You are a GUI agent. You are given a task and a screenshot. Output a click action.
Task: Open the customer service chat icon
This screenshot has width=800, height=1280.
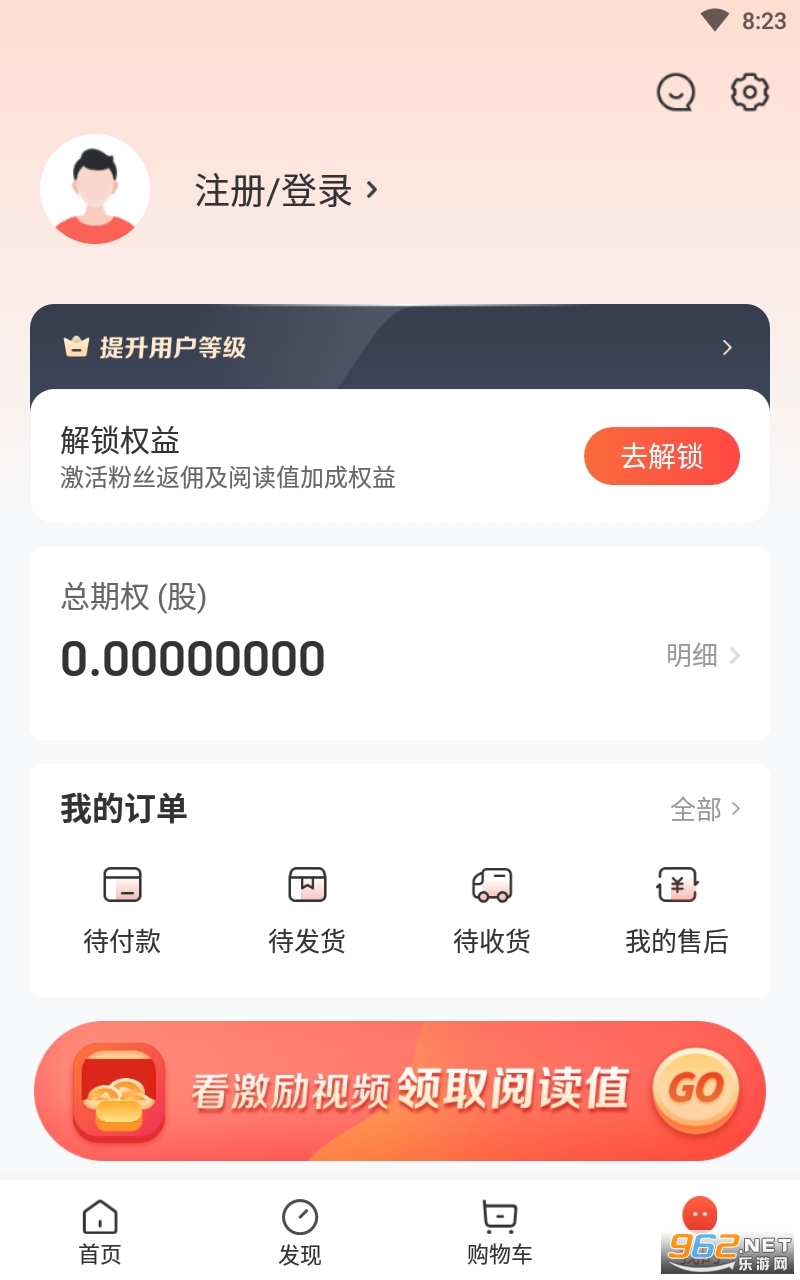pos(676,93)
